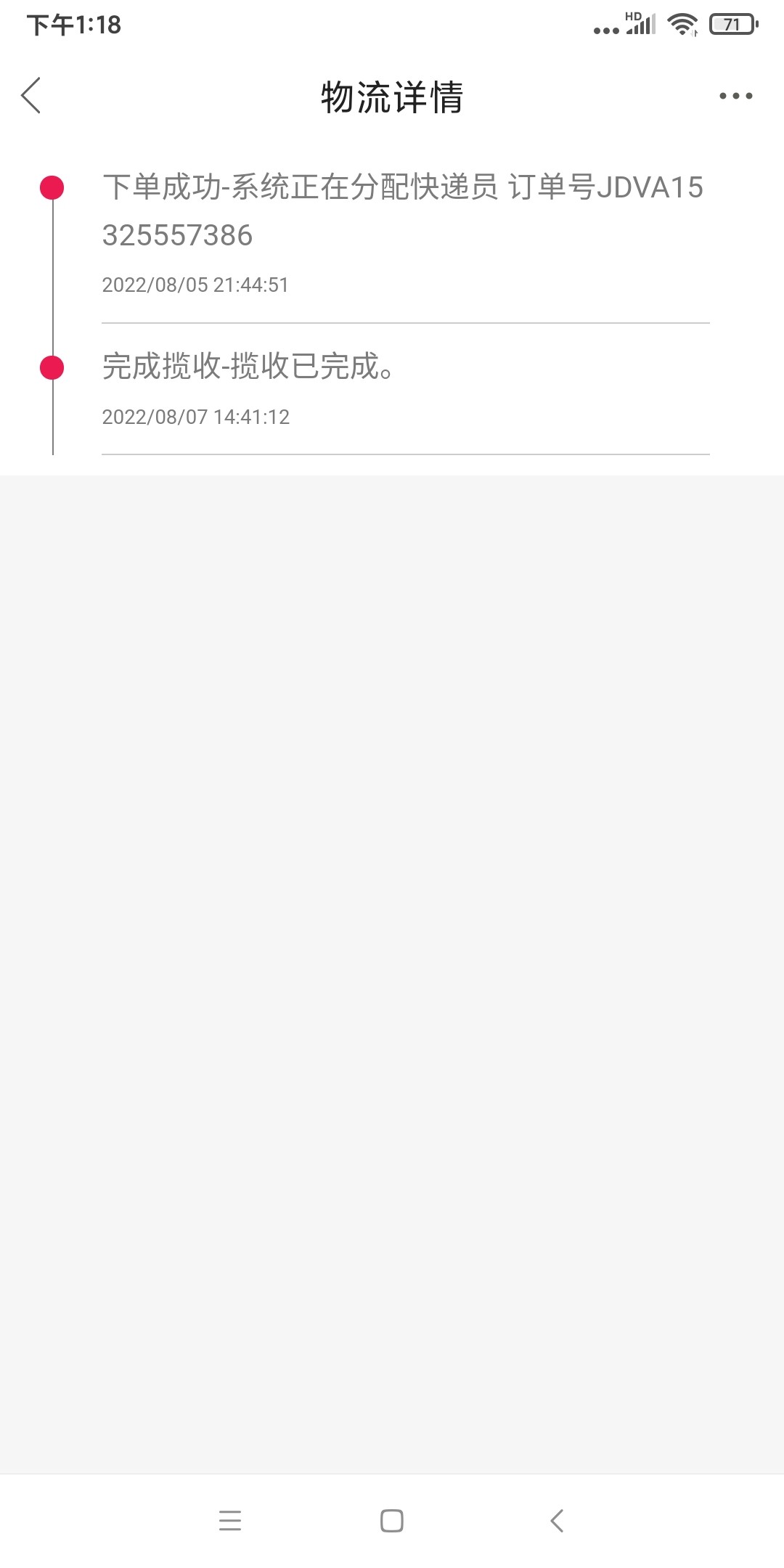This screenshot has height=1568, width=784.
Task: Open the system recent apps menu
Action: pos(229,1521)
